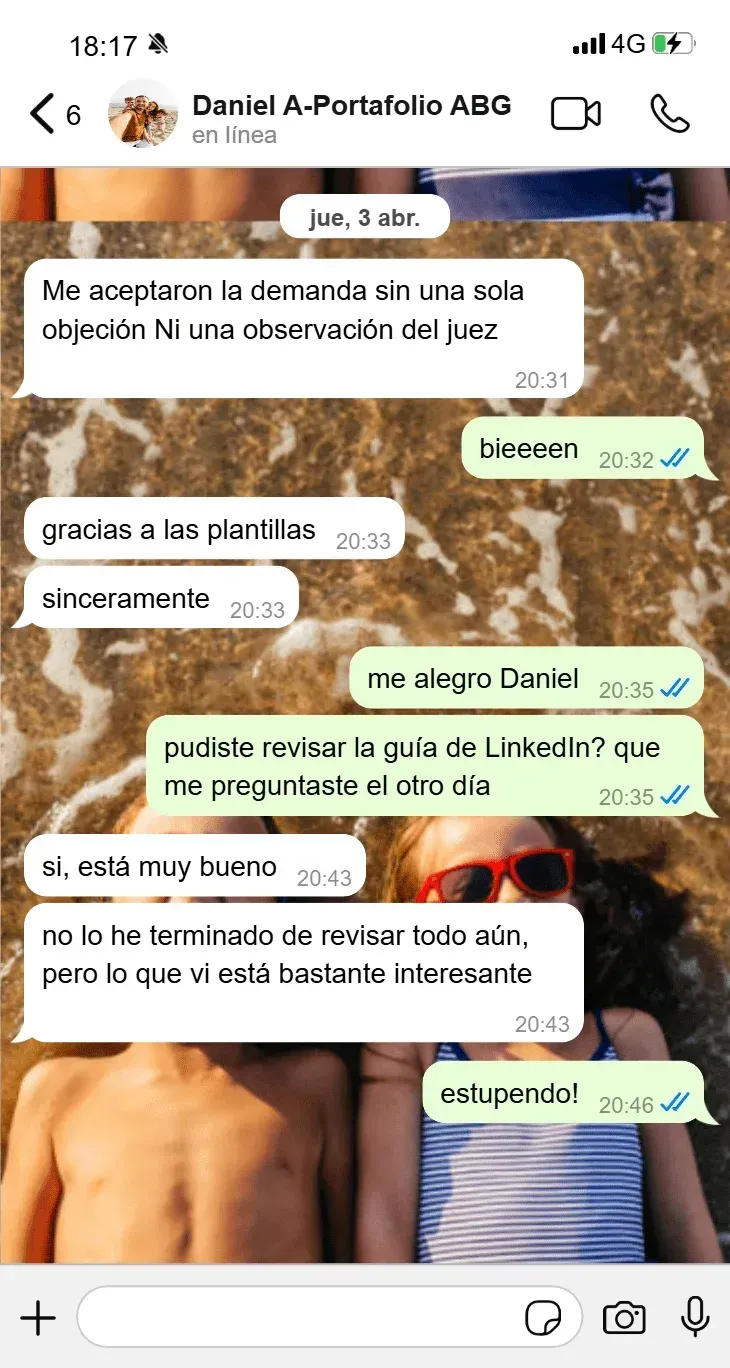Open the camera to take a photo

click(x=624, y=1318)
